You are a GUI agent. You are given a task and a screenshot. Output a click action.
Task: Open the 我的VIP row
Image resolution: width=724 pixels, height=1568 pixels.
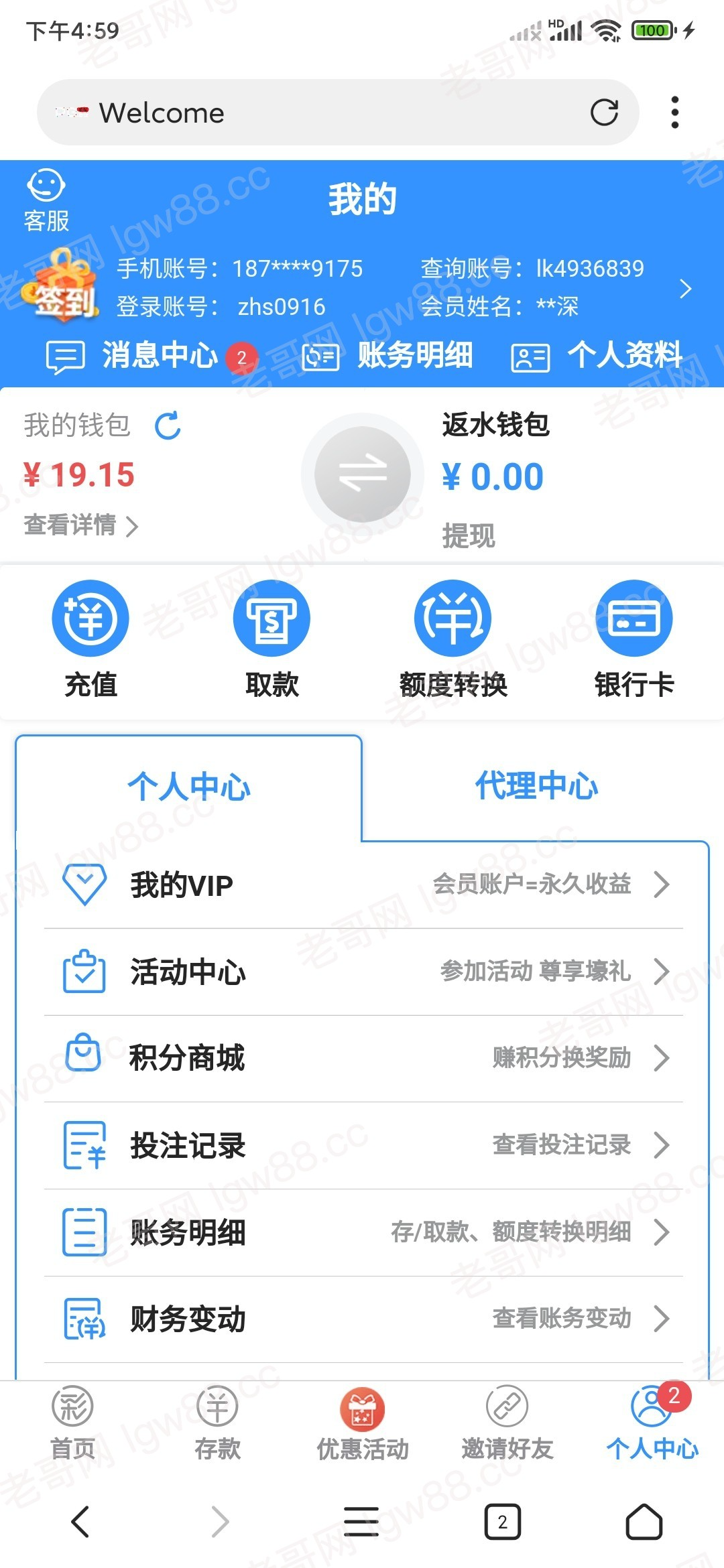coord(362,885)
